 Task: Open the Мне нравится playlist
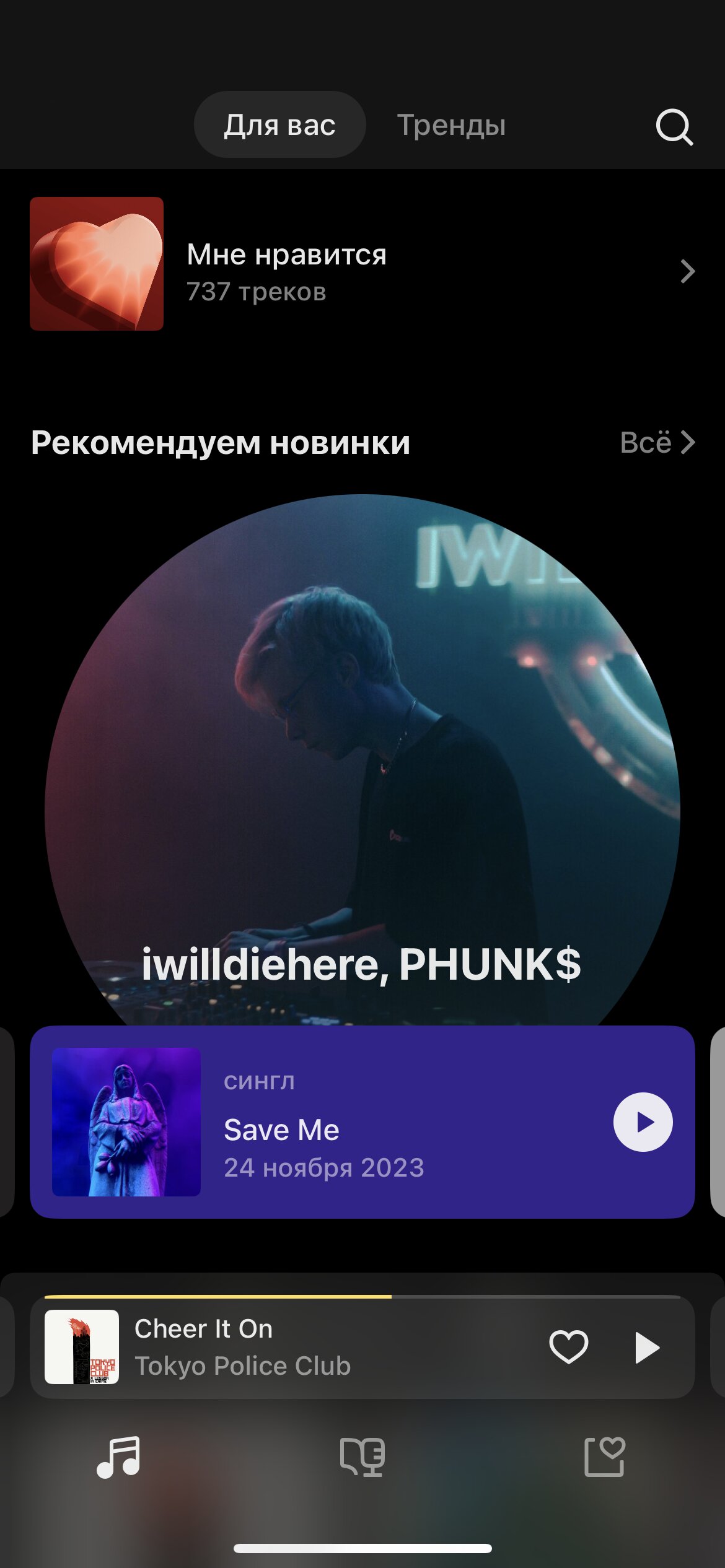click(x=362, y=271)
